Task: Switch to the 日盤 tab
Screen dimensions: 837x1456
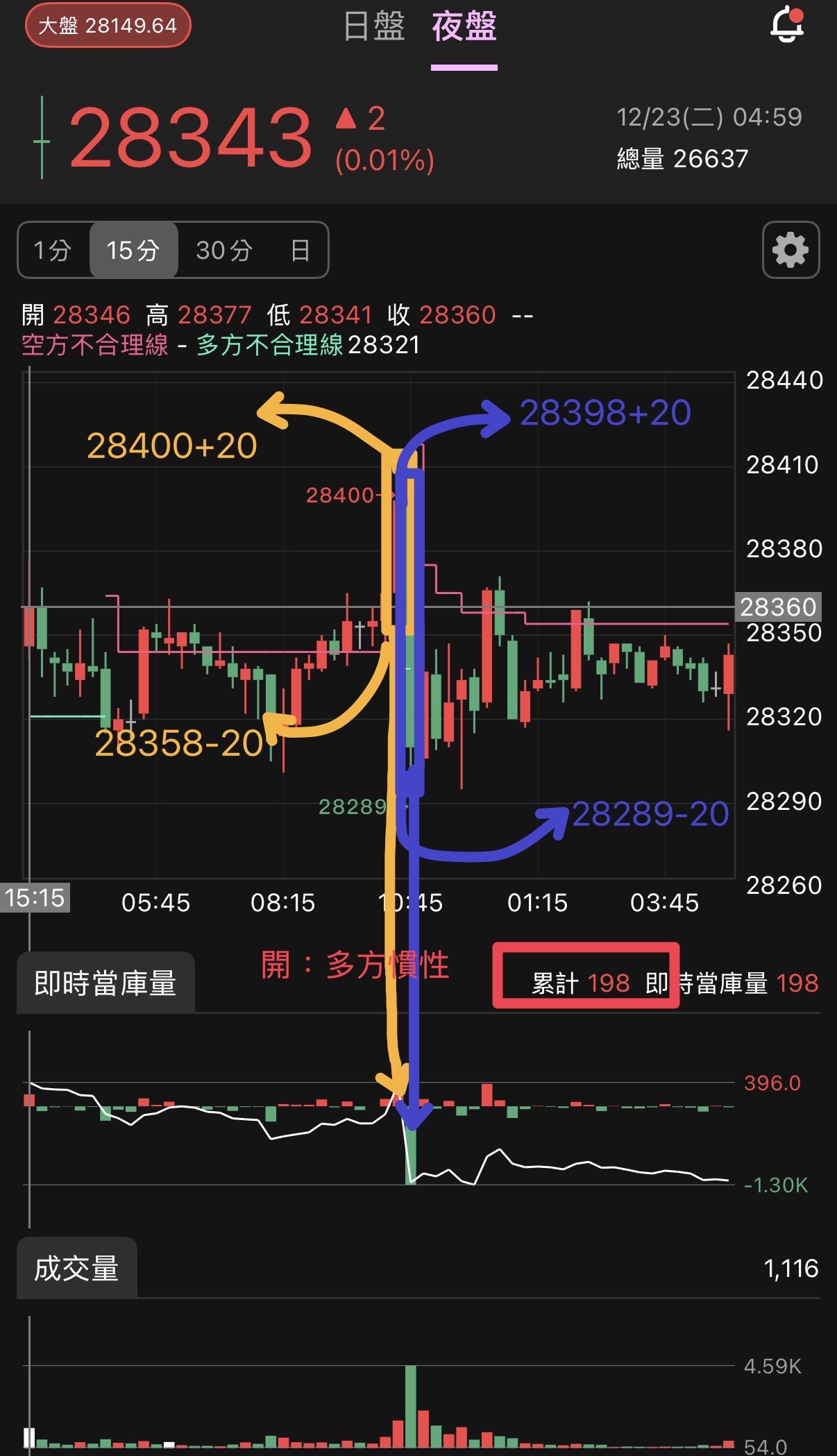Action: pos(374,26)
